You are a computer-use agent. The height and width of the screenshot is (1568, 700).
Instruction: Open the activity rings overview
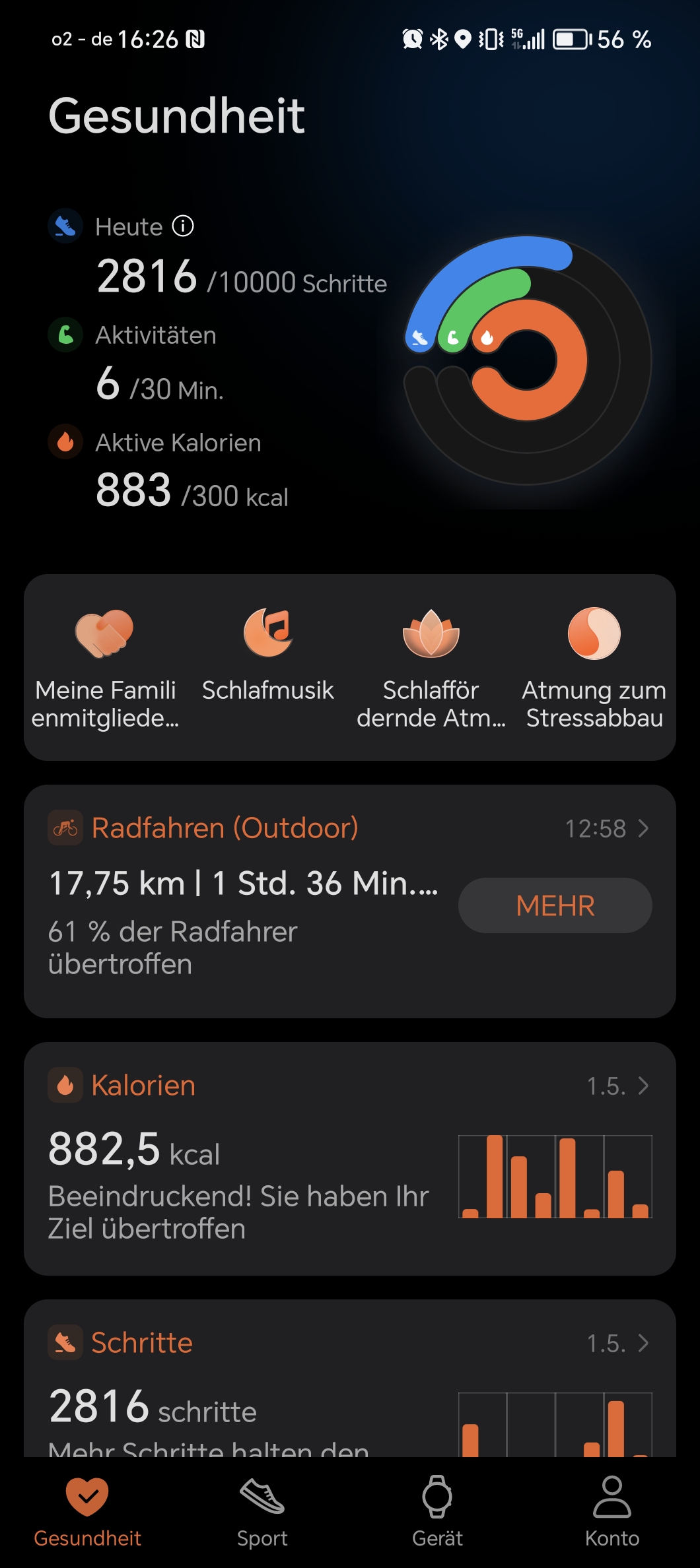pos(527,360)
